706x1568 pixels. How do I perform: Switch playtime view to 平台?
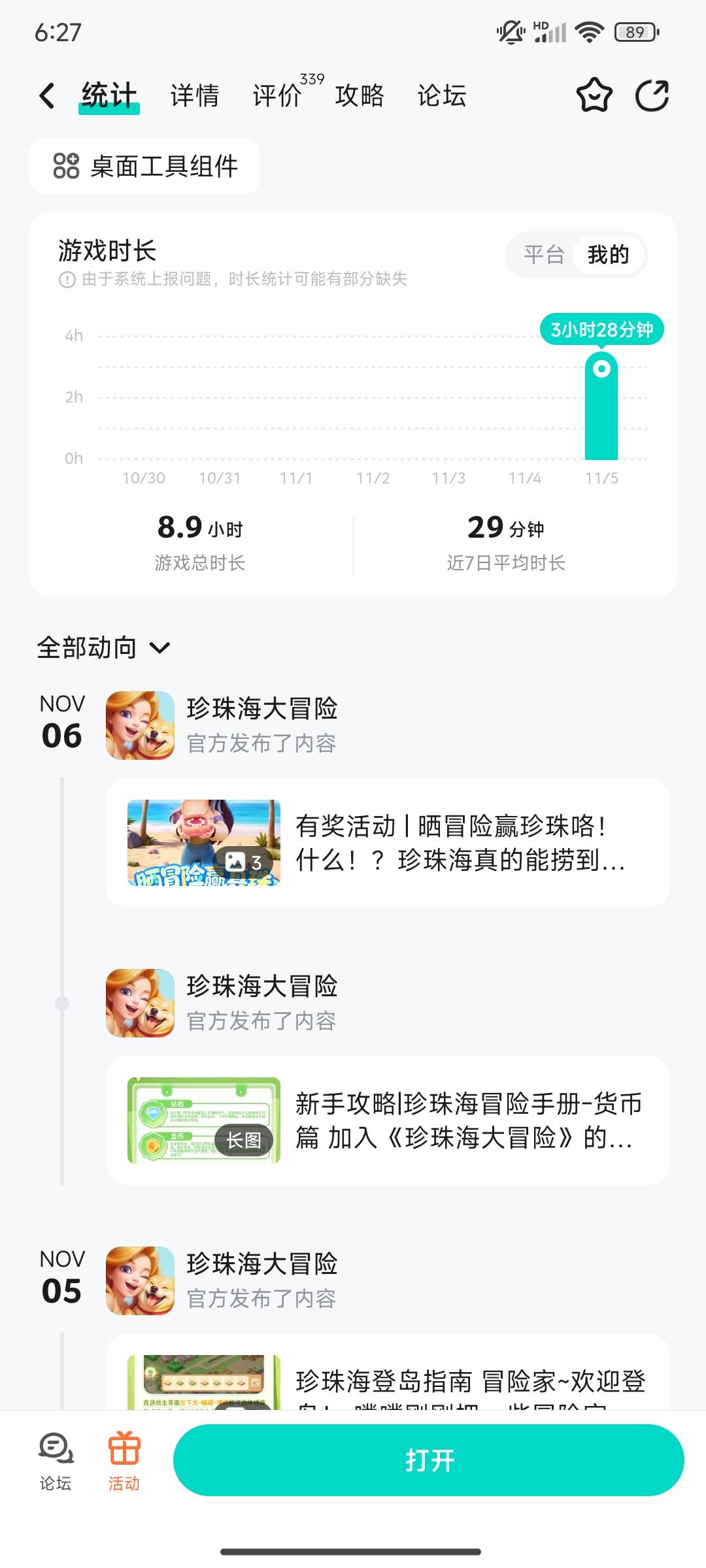coord(544,255)
